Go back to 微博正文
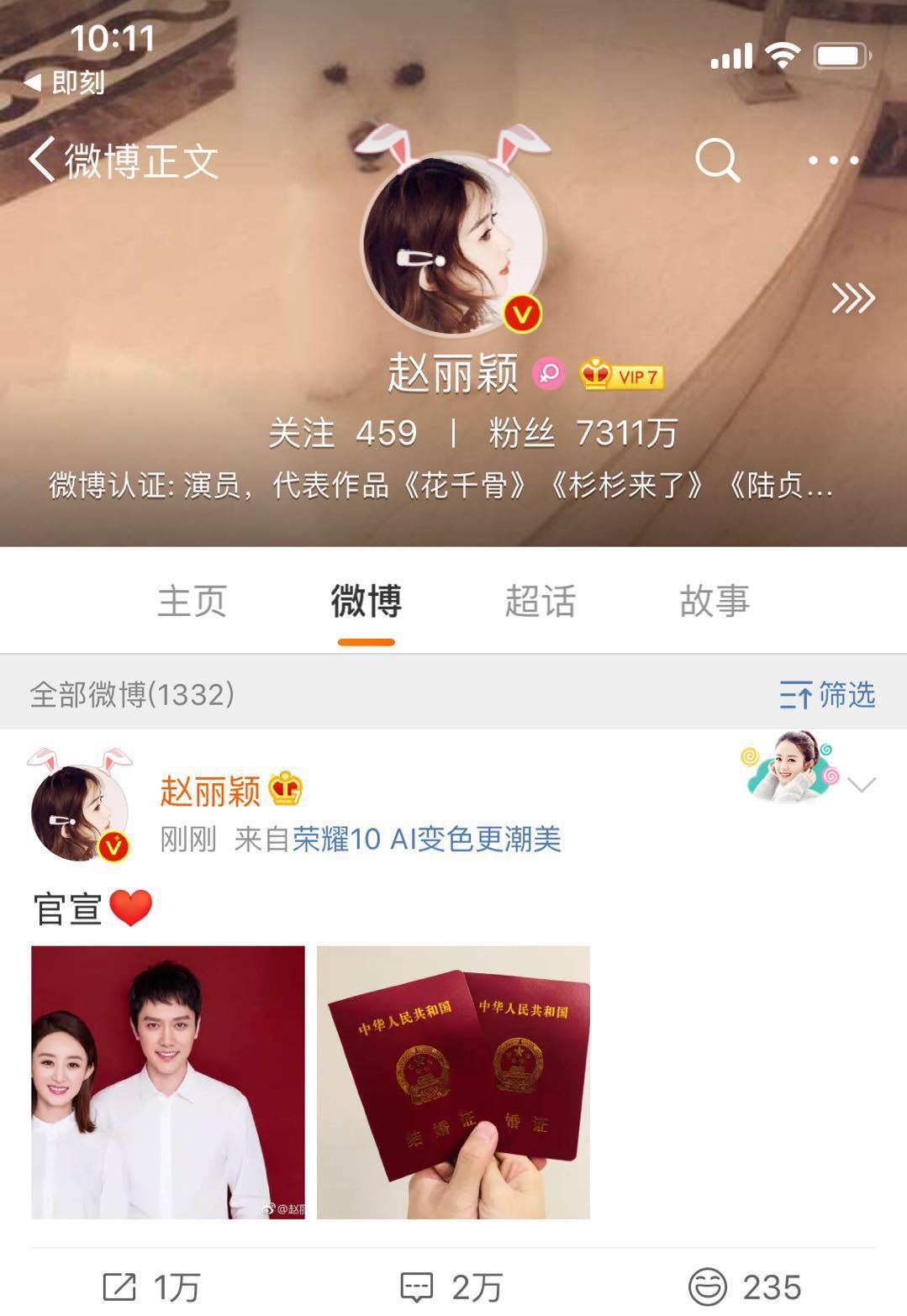The height and width of the screenshot is (1316, 907). 124,160
